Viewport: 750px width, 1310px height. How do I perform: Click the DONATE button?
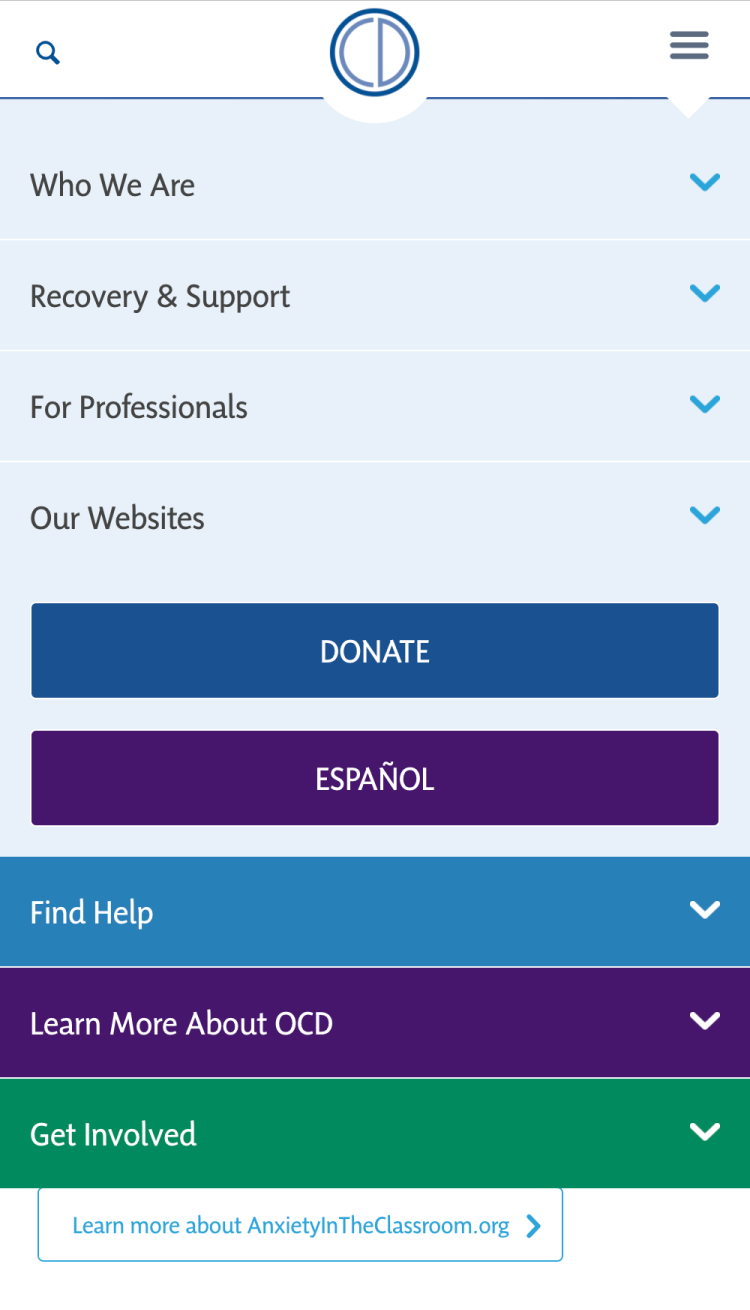point(374,650)
